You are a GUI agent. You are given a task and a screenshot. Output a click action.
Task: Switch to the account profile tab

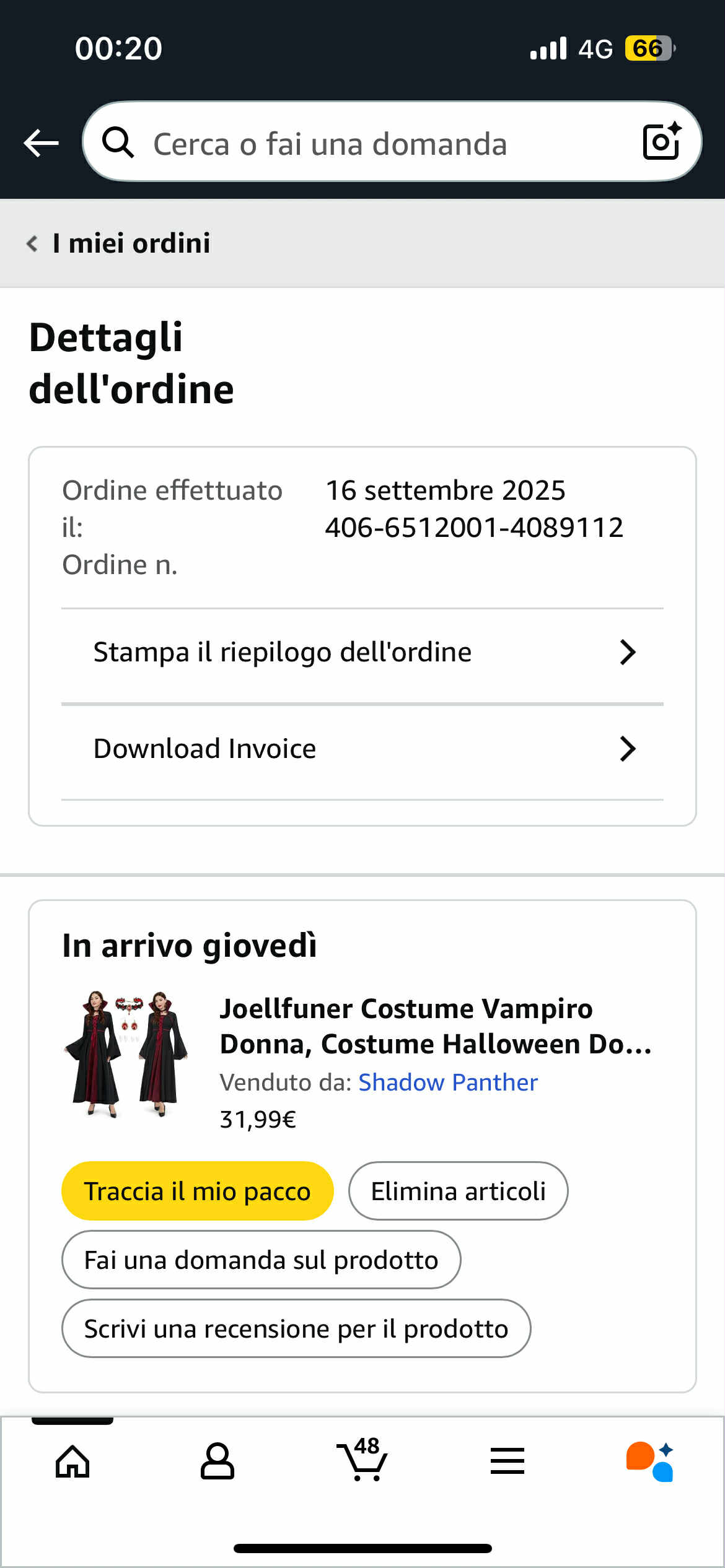(x=217, y=1462)
